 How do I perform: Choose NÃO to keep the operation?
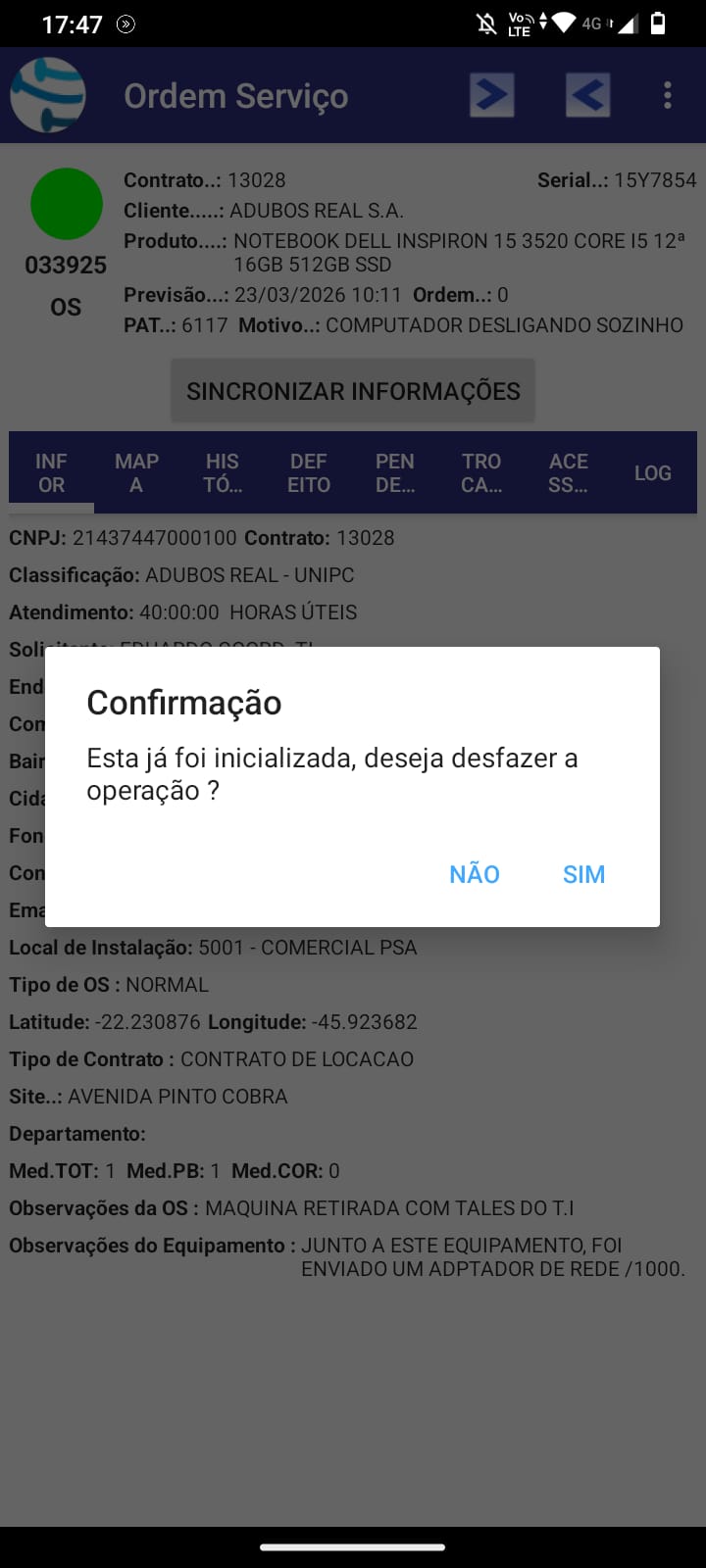475,874
